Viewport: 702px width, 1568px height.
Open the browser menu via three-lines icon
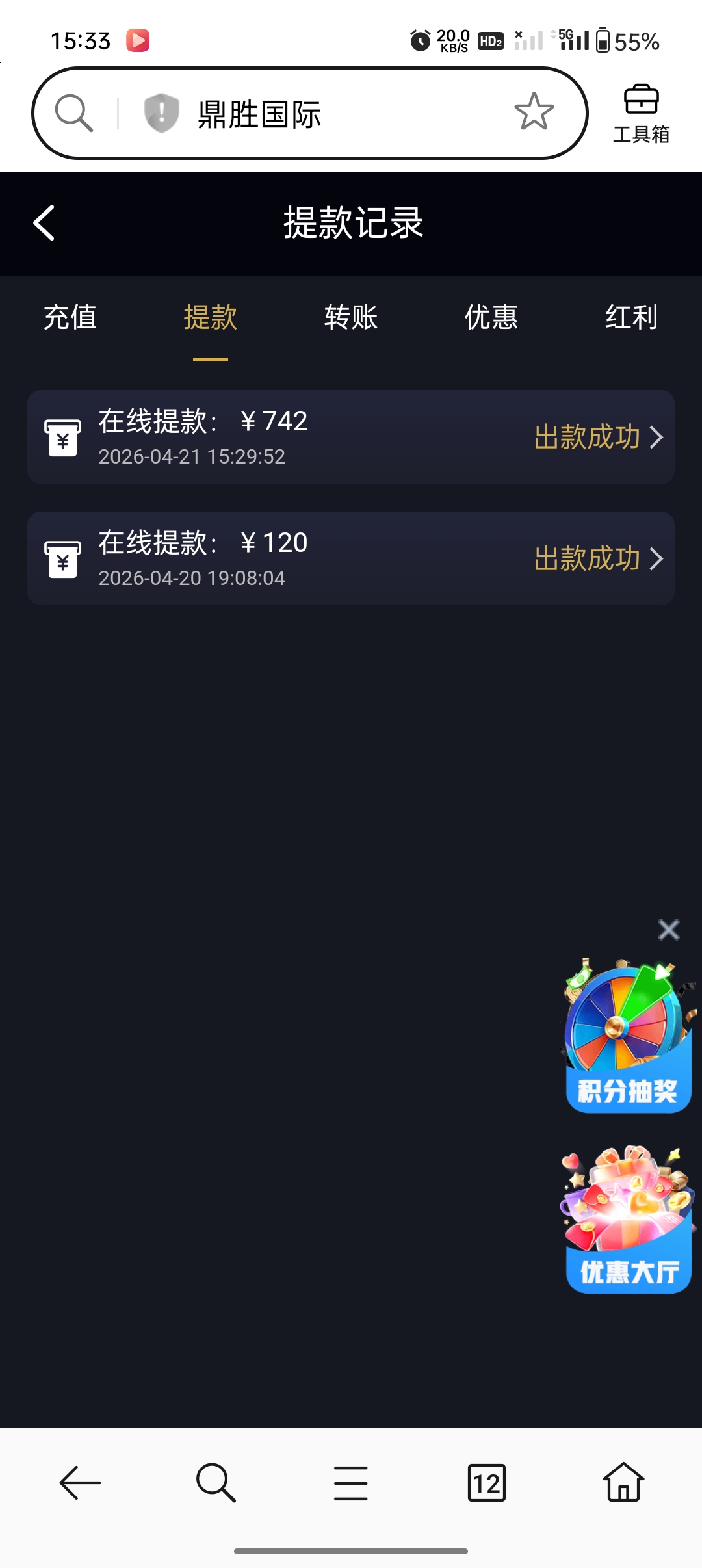[350, 1483]
